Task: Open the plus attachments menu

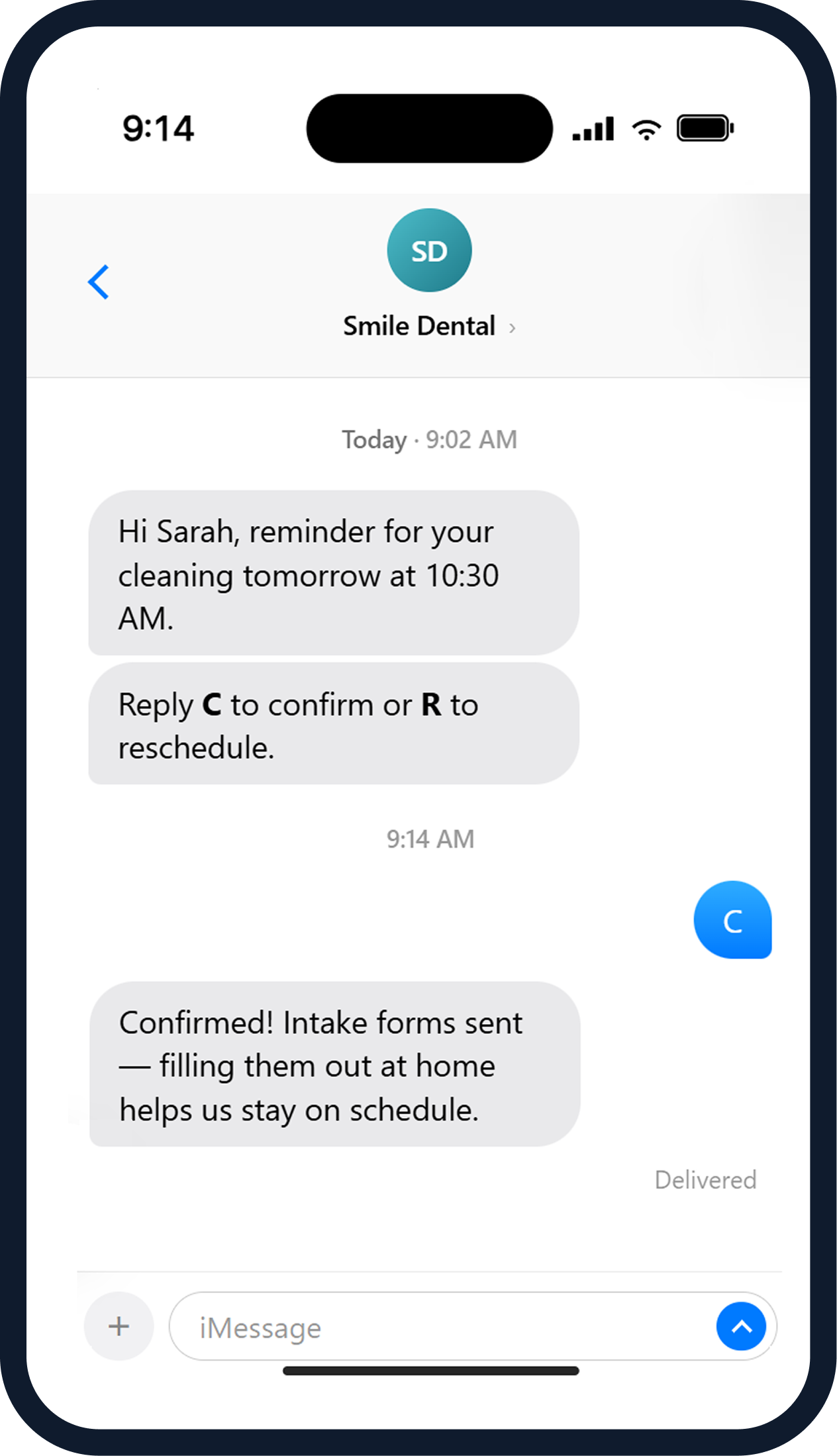Action: 119,1326
